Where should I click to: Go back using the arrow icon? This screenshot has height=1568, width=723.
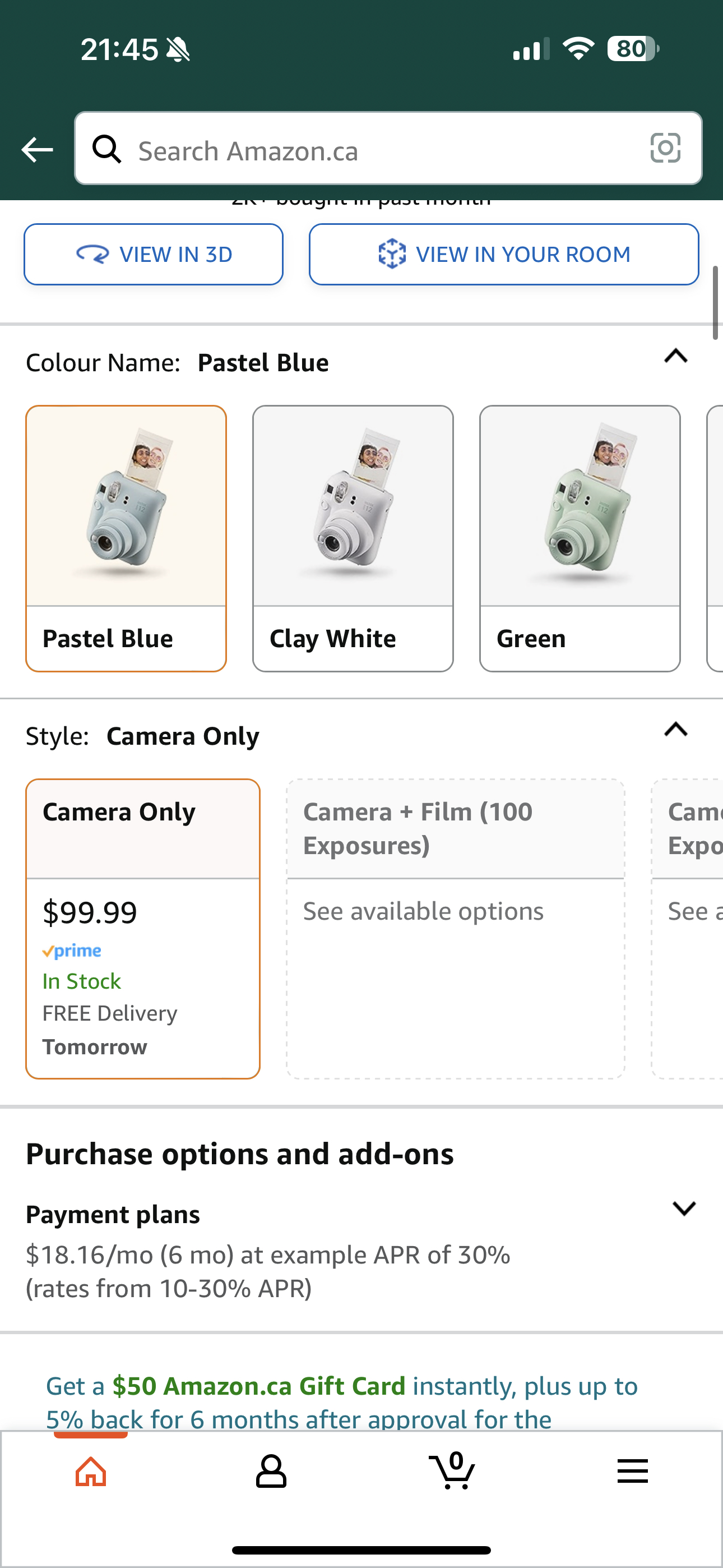37,149
